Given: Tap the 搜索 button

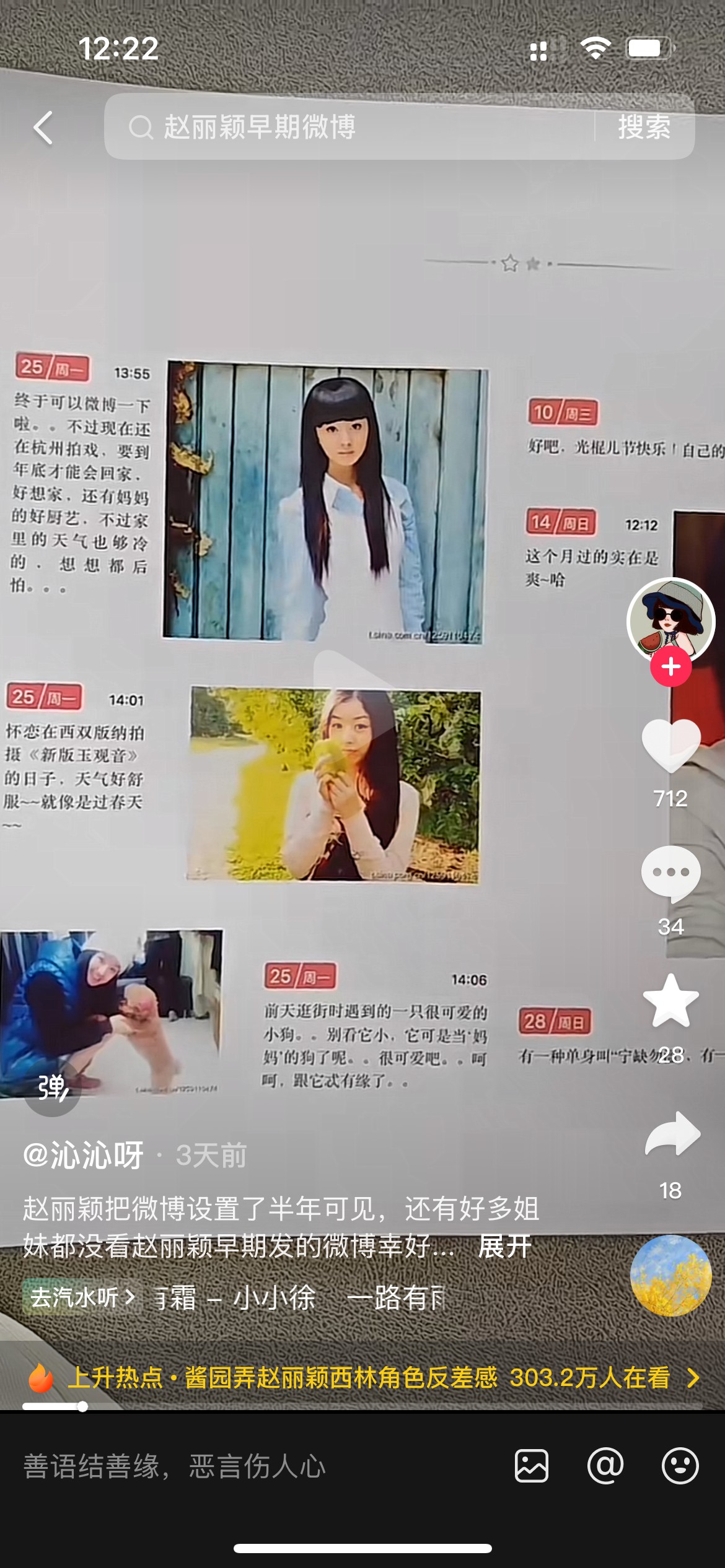Looking at the screenshot, I should tap(644, 127).
